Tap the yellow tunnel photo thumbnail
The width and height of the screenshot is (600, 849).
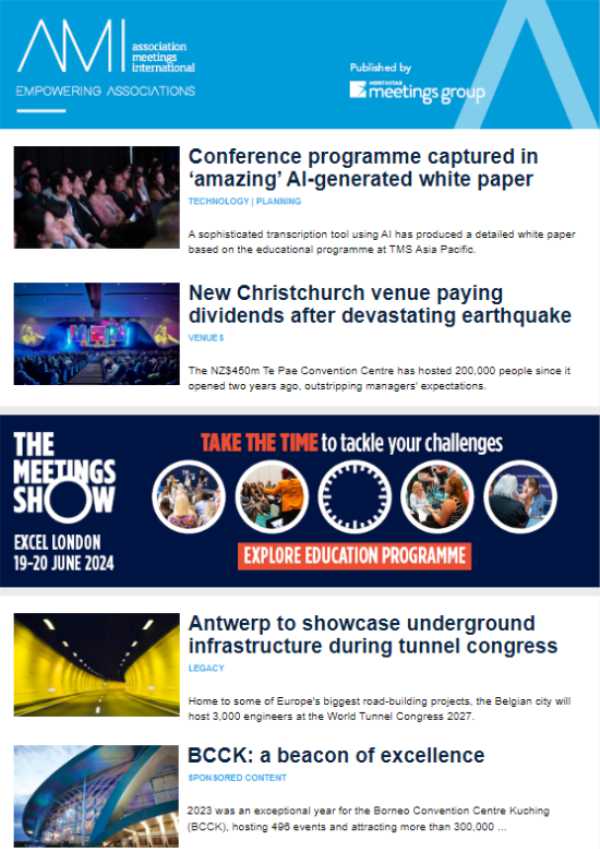point(96,664)
